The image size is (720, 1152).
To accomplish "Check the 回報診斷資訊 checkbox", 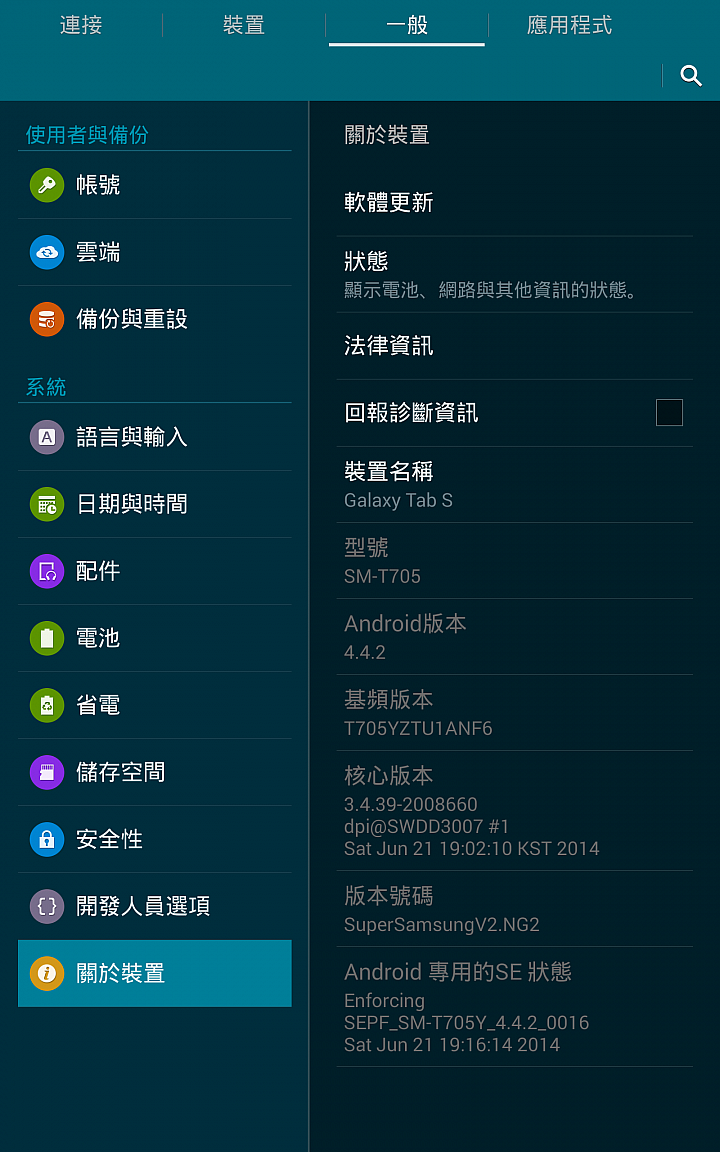I will 669,413.
